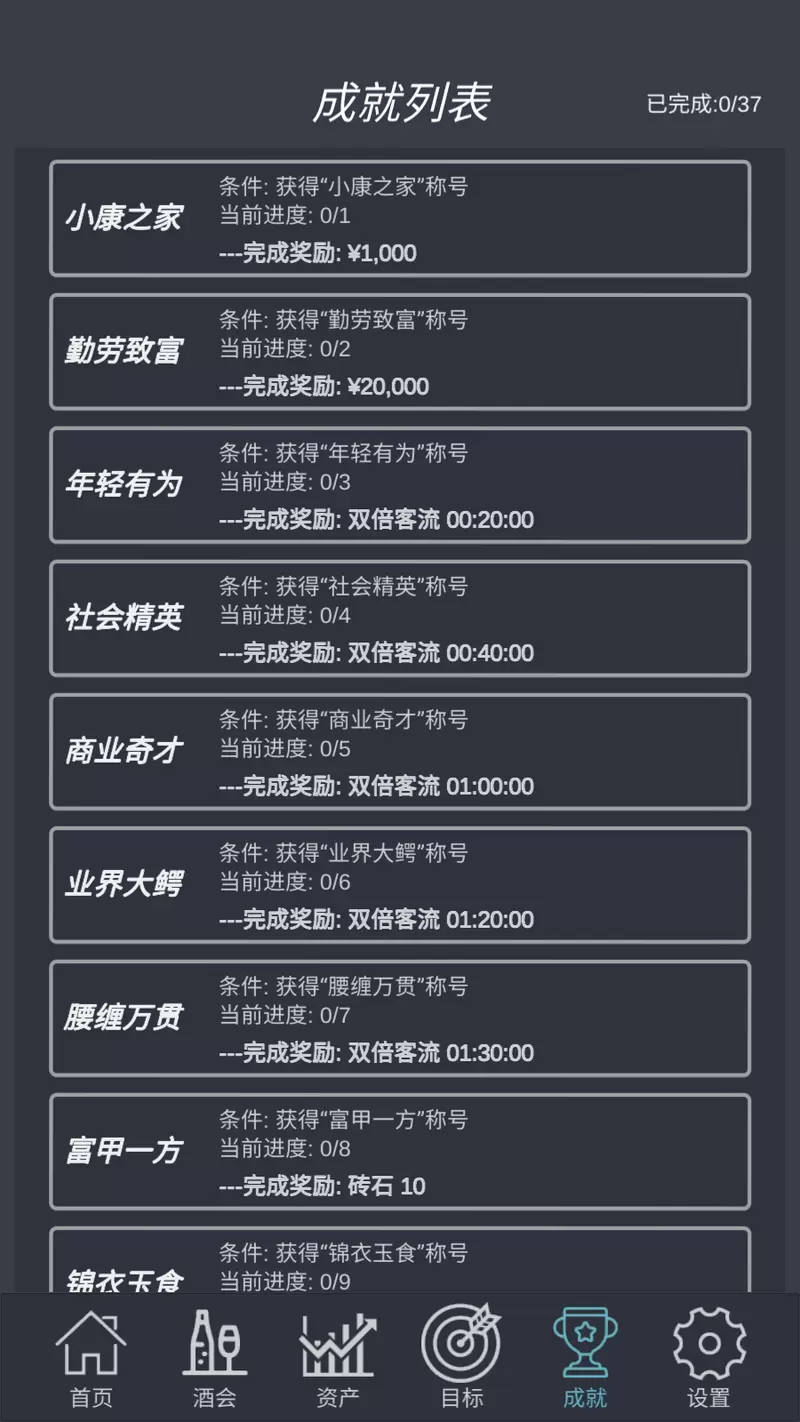Viewport: 800px width, 1422px height.
Task: Select the 成就 achievements tab
Action: pyautogui.click(x=585, y=1356)
